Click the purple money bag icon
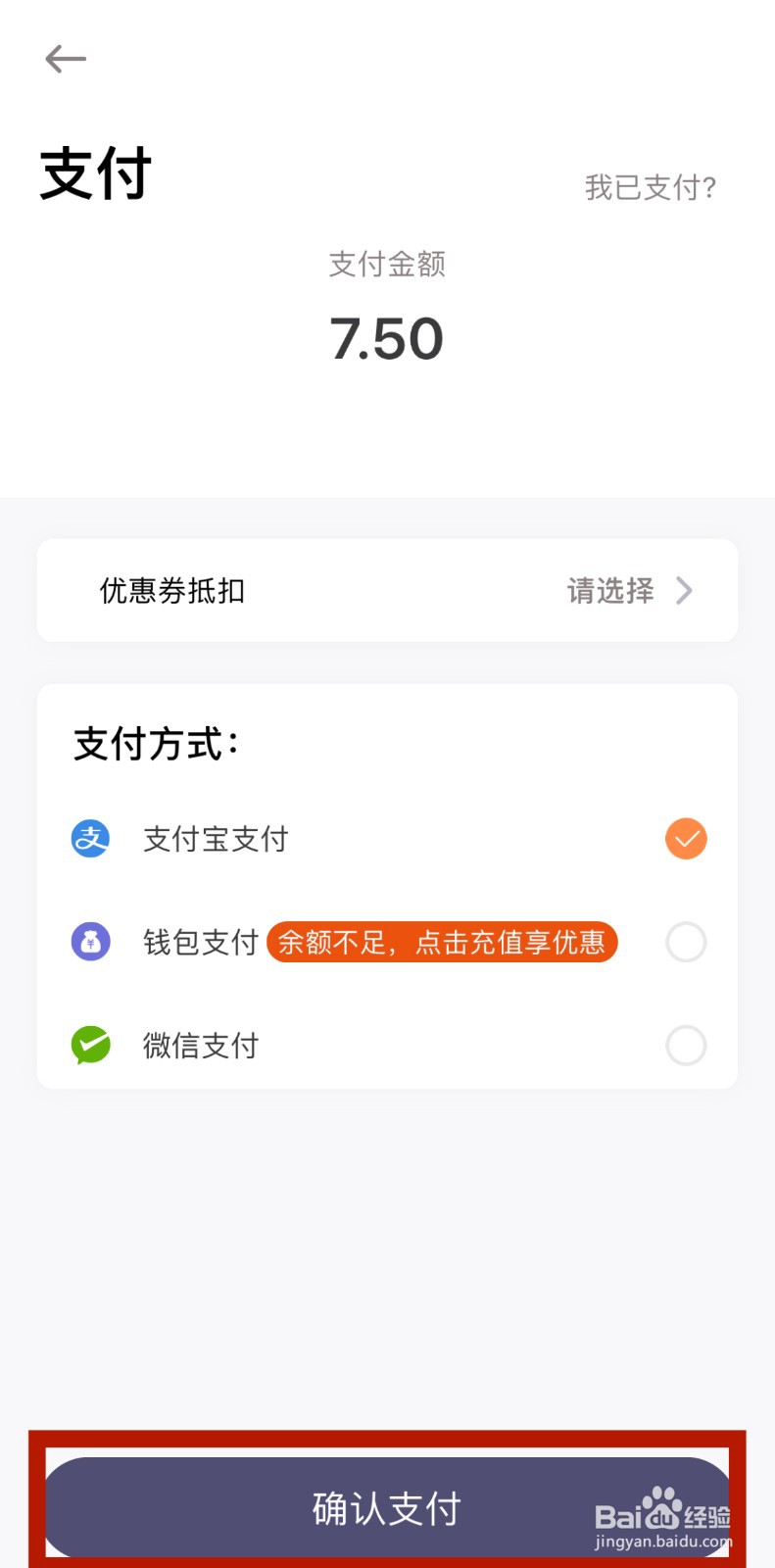This screenshot has width=775, height=1568. tap(90, 942)
